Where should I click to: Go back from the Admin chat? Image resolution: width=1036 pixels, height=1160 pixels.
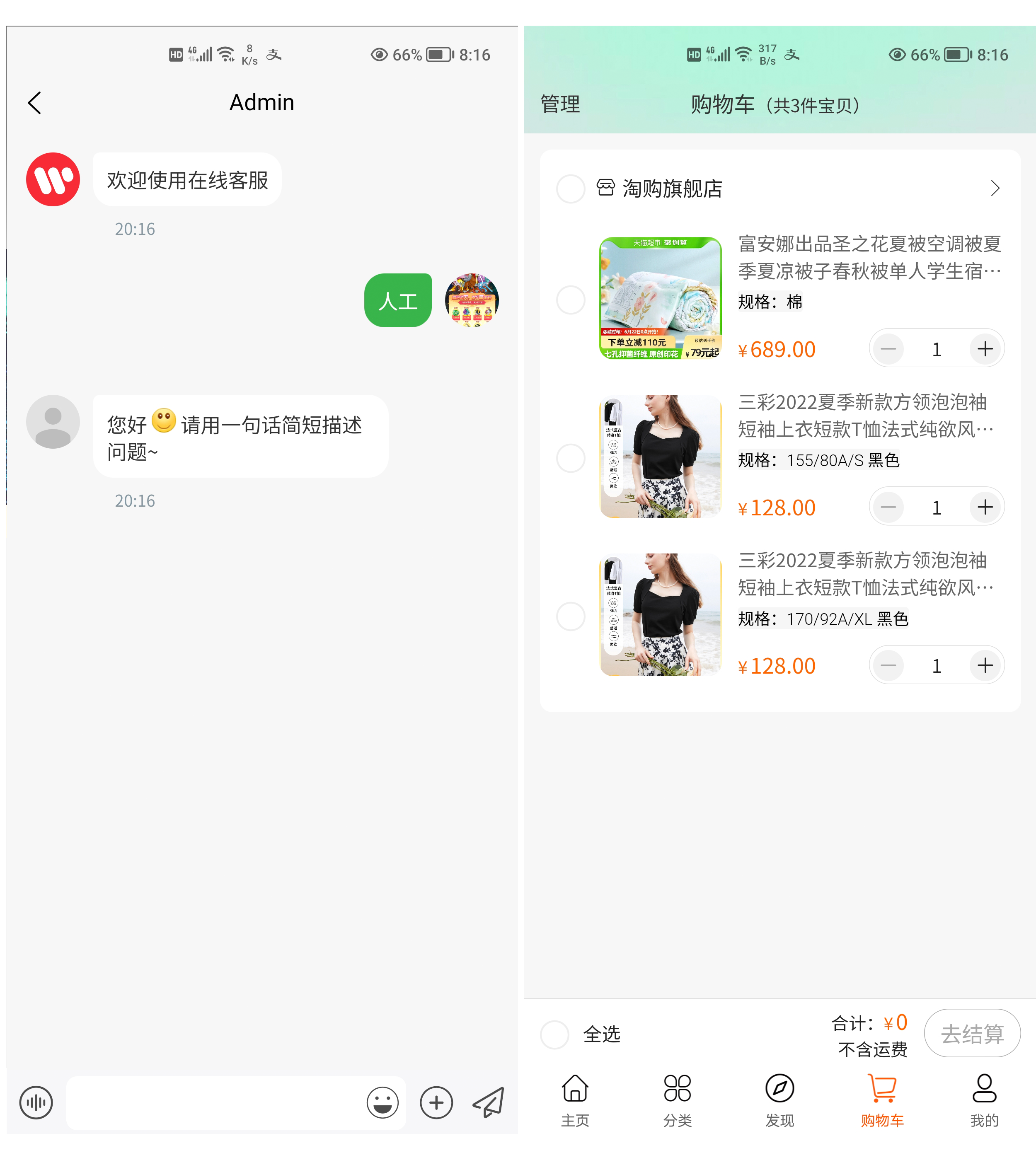click(x=35, y=103)
